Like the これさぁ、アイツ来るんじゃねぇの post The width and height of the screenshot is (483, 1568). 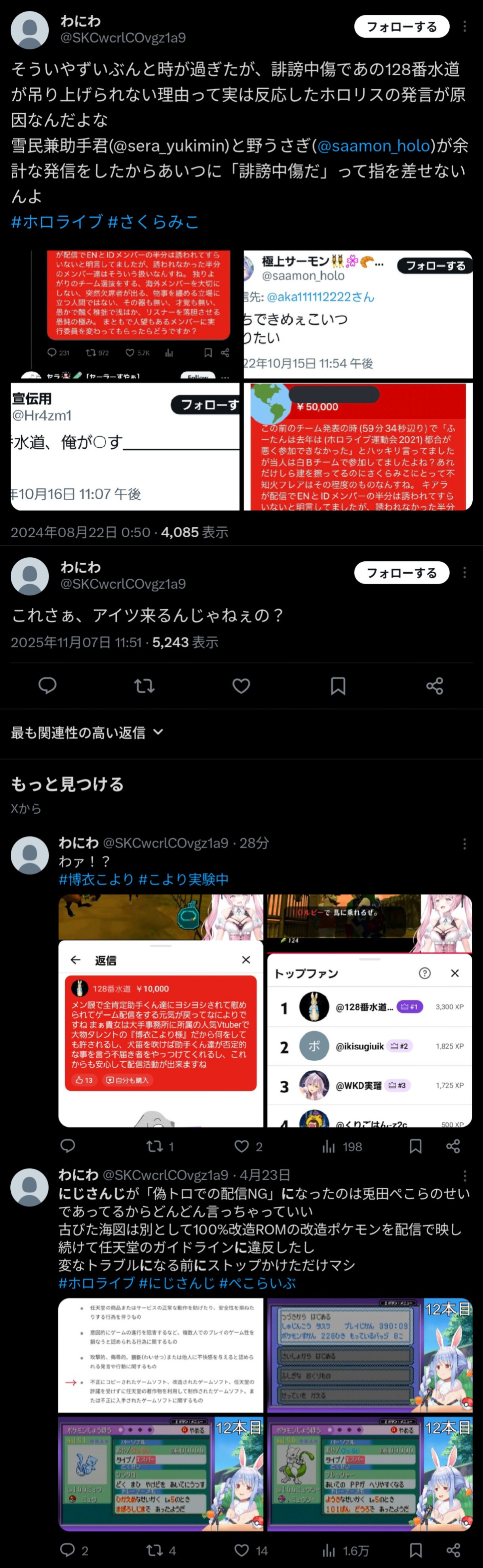[x=241, y=686]
